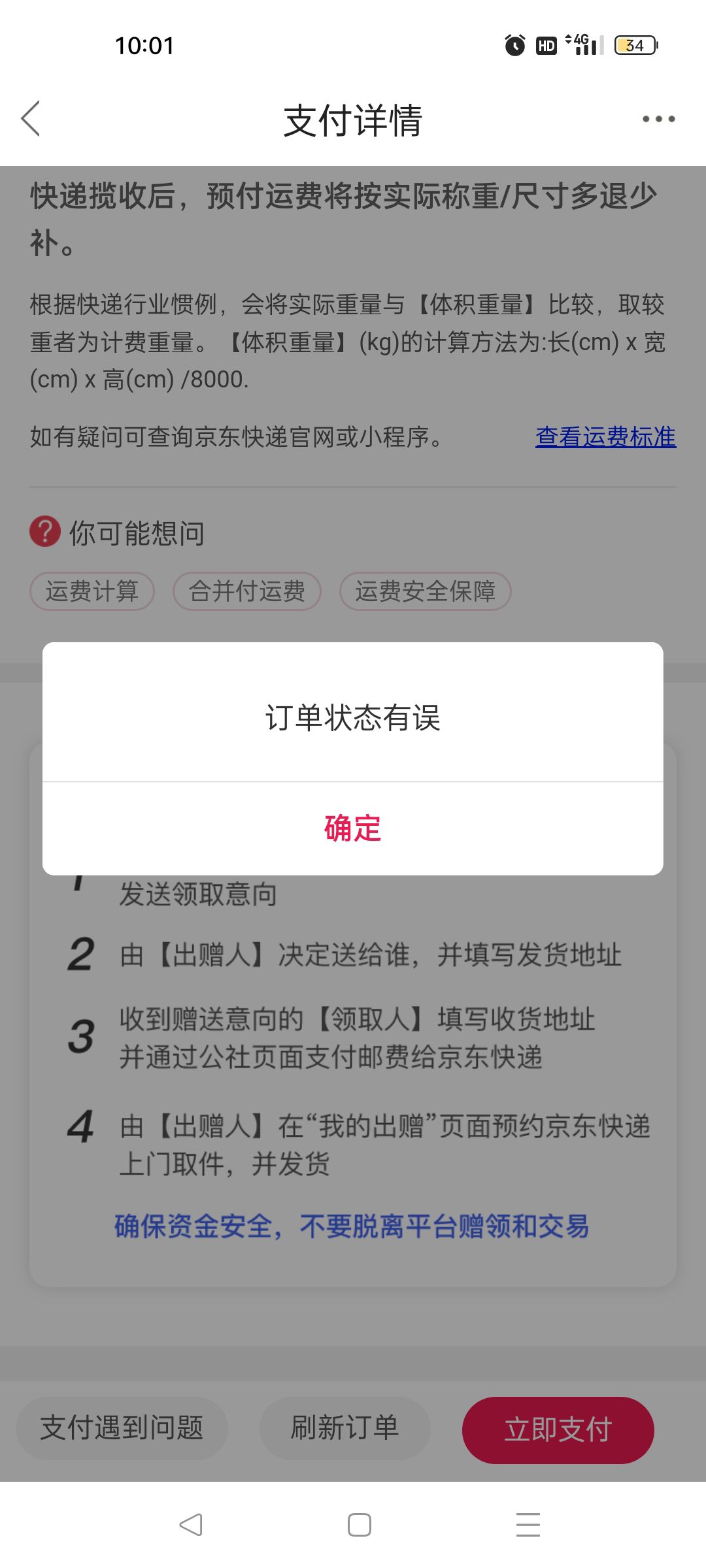Select the 运费安全保障 chip
706x1568 pixels.
(425, 591)
